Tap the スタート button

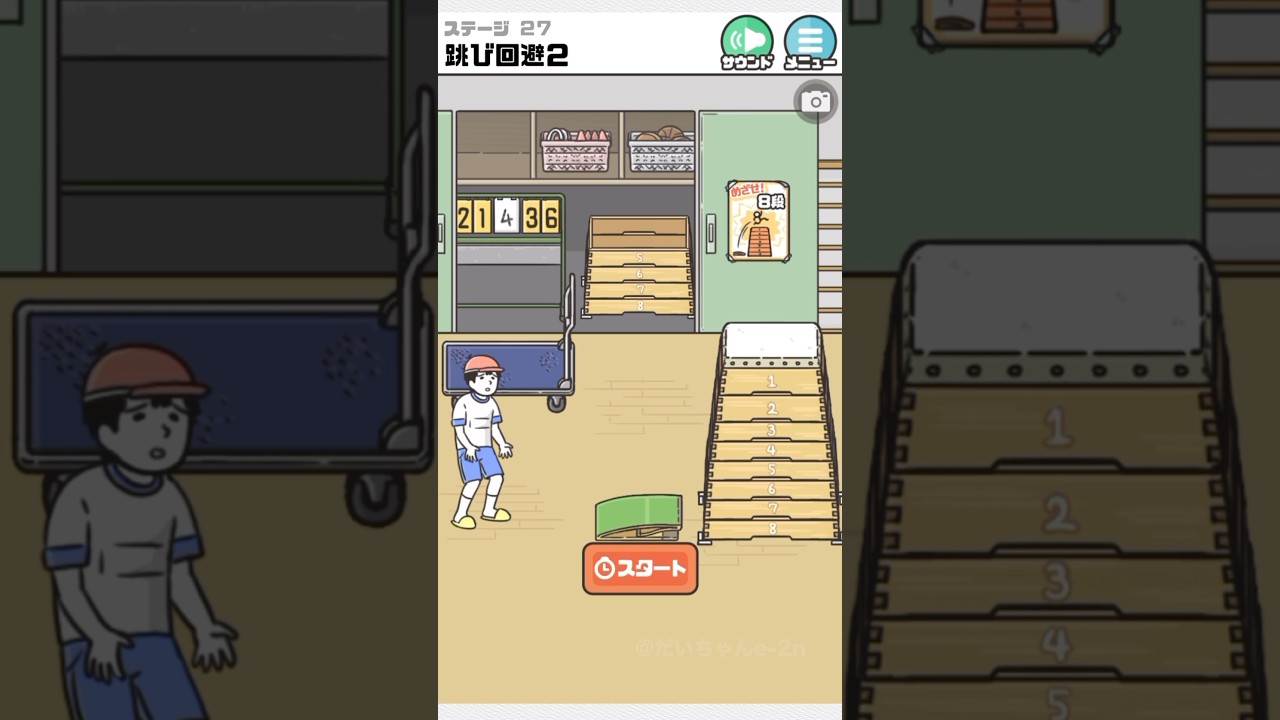640,568
